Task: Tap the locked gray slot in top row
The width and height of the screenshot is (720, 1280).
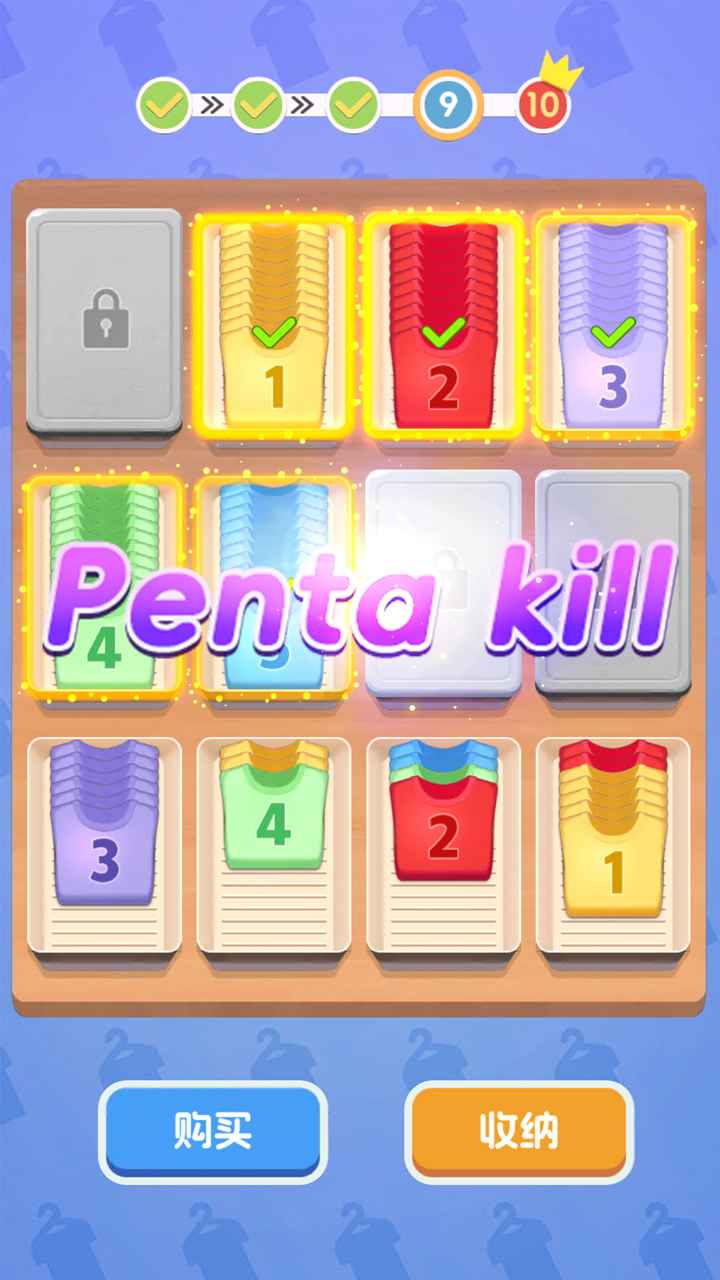Action: (104, 321)
